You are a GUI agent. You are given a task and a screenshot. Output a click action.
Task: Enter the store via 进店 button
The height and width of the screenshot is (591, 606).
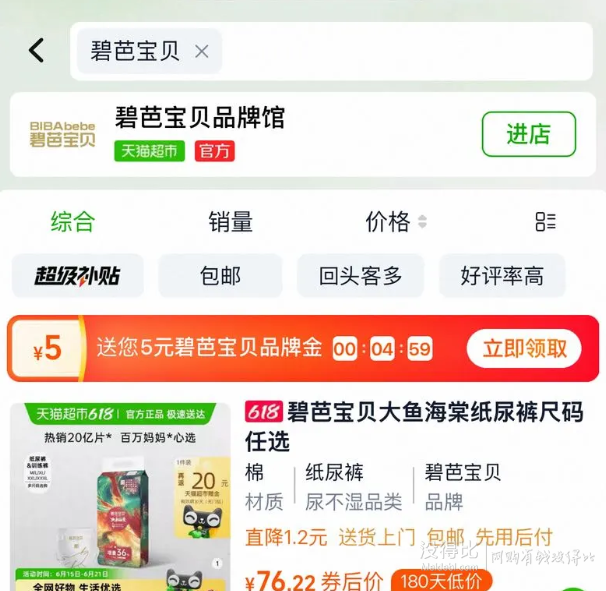(528, 135)
